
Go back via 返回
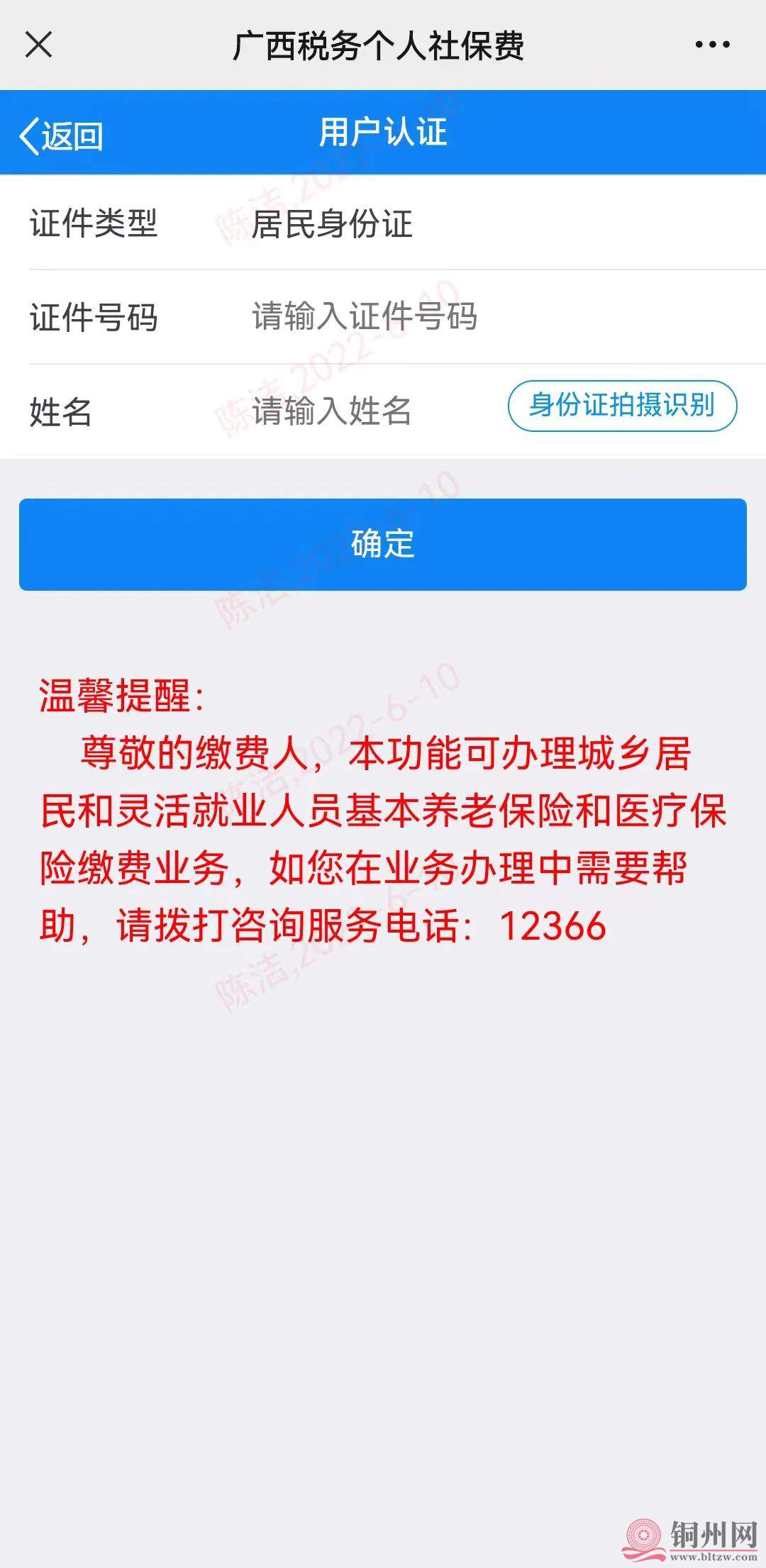pyautogui.click(x=62, y=135)
